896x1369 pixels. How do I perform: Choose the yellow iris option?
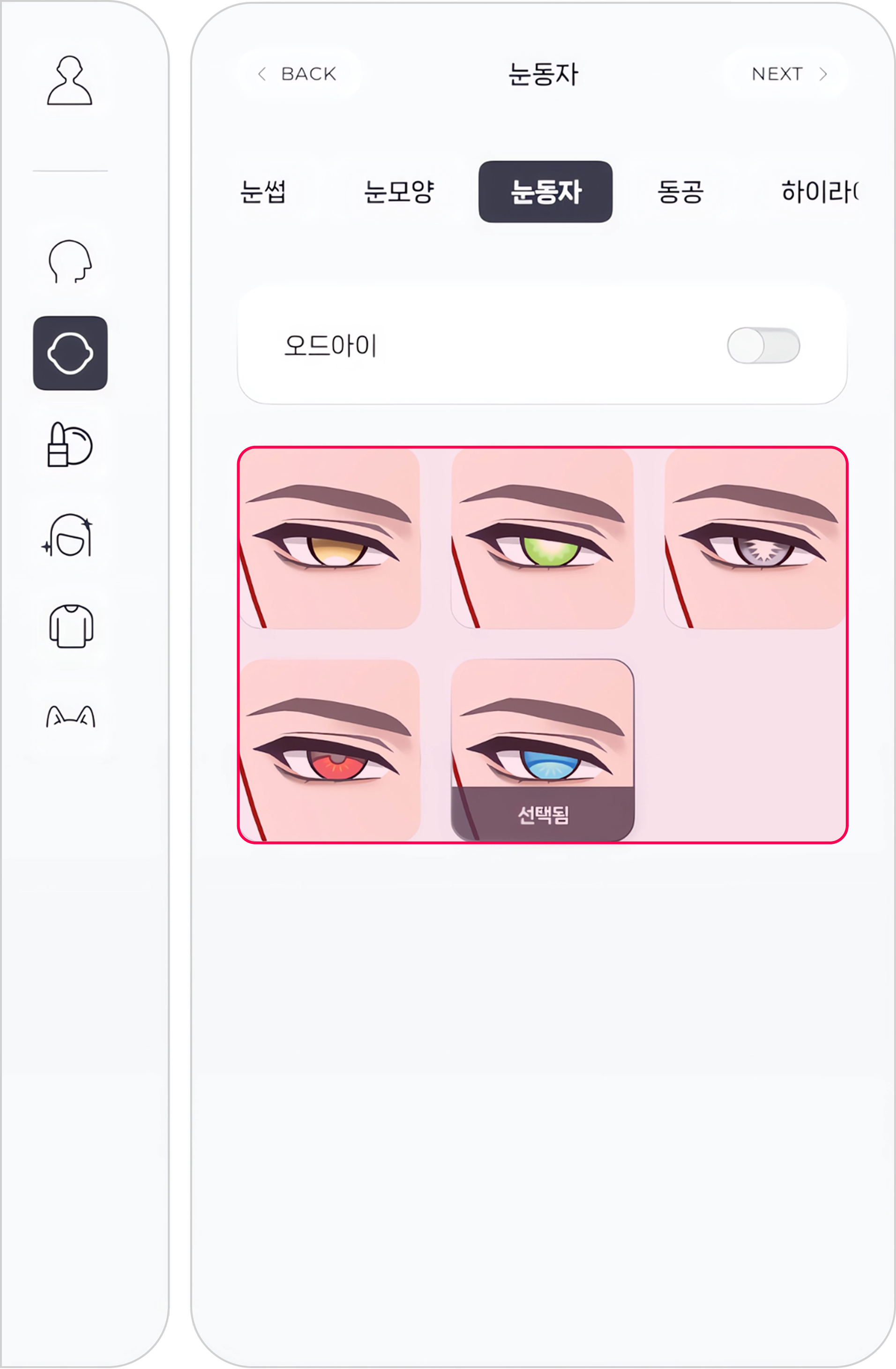(329, 538)
